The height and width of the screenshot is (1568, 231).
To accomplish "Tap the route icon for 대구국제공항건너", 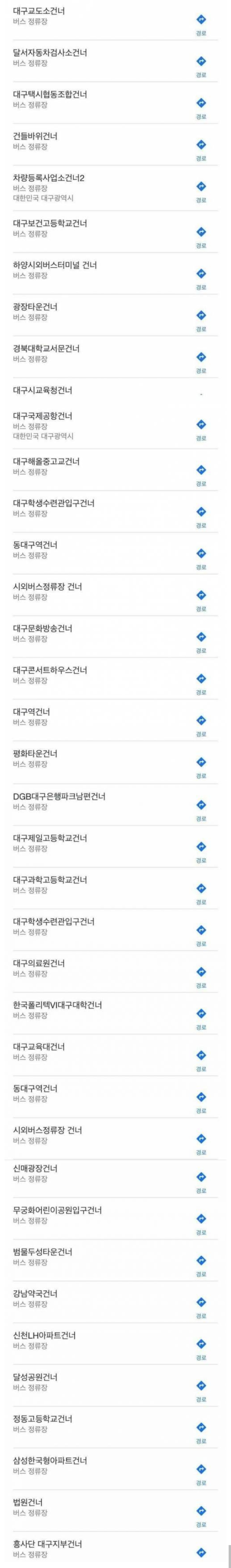I will 201,425.
